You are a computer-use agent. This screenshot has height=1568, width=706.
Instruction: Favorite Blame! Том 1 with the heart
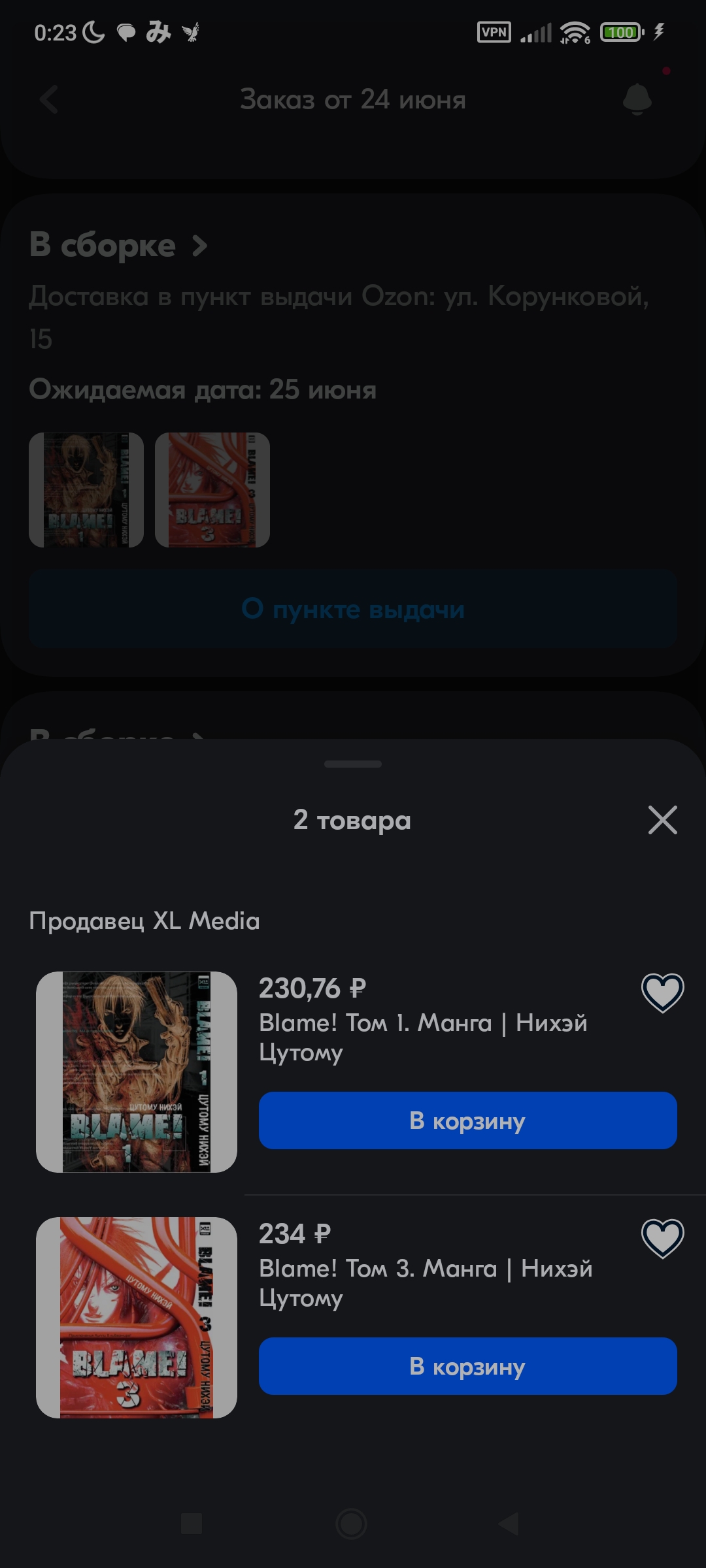click(x=662, y=992)
